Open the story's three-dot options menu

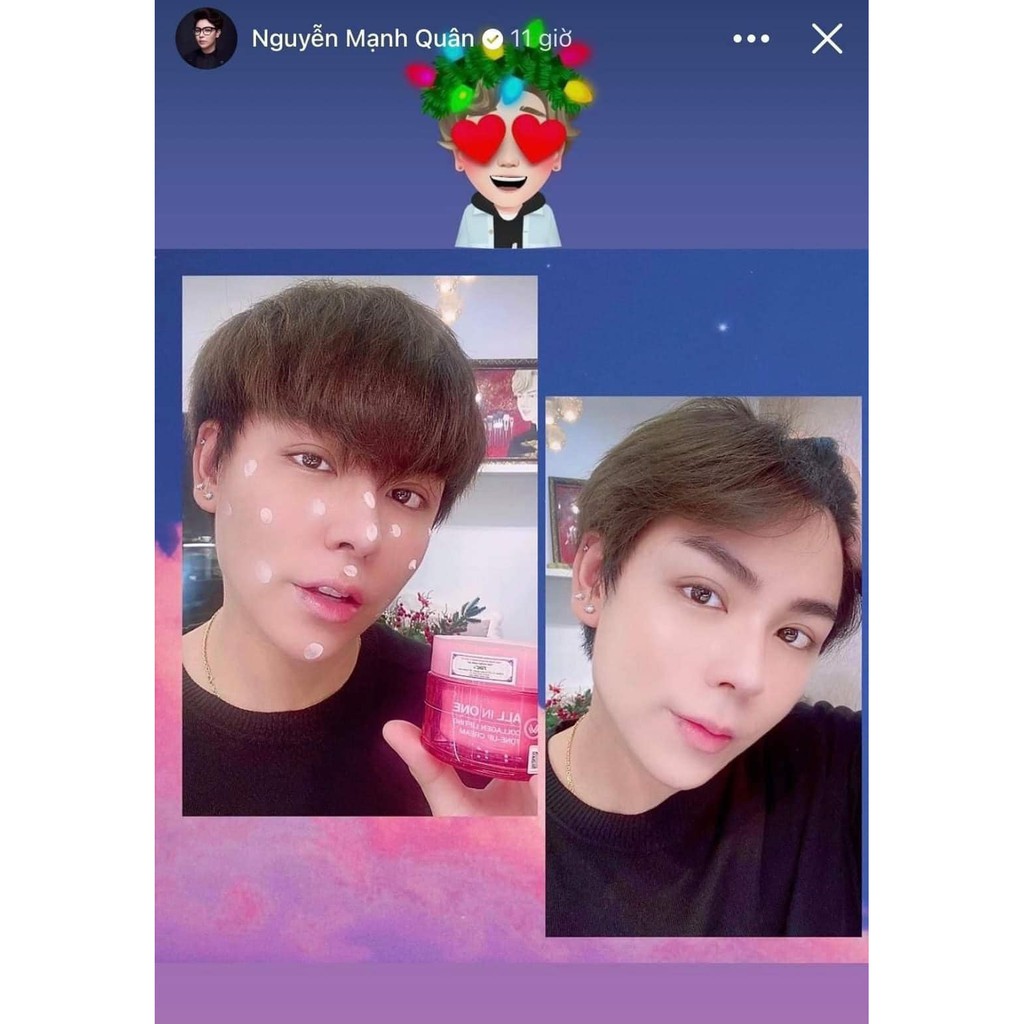pos(751,39)
